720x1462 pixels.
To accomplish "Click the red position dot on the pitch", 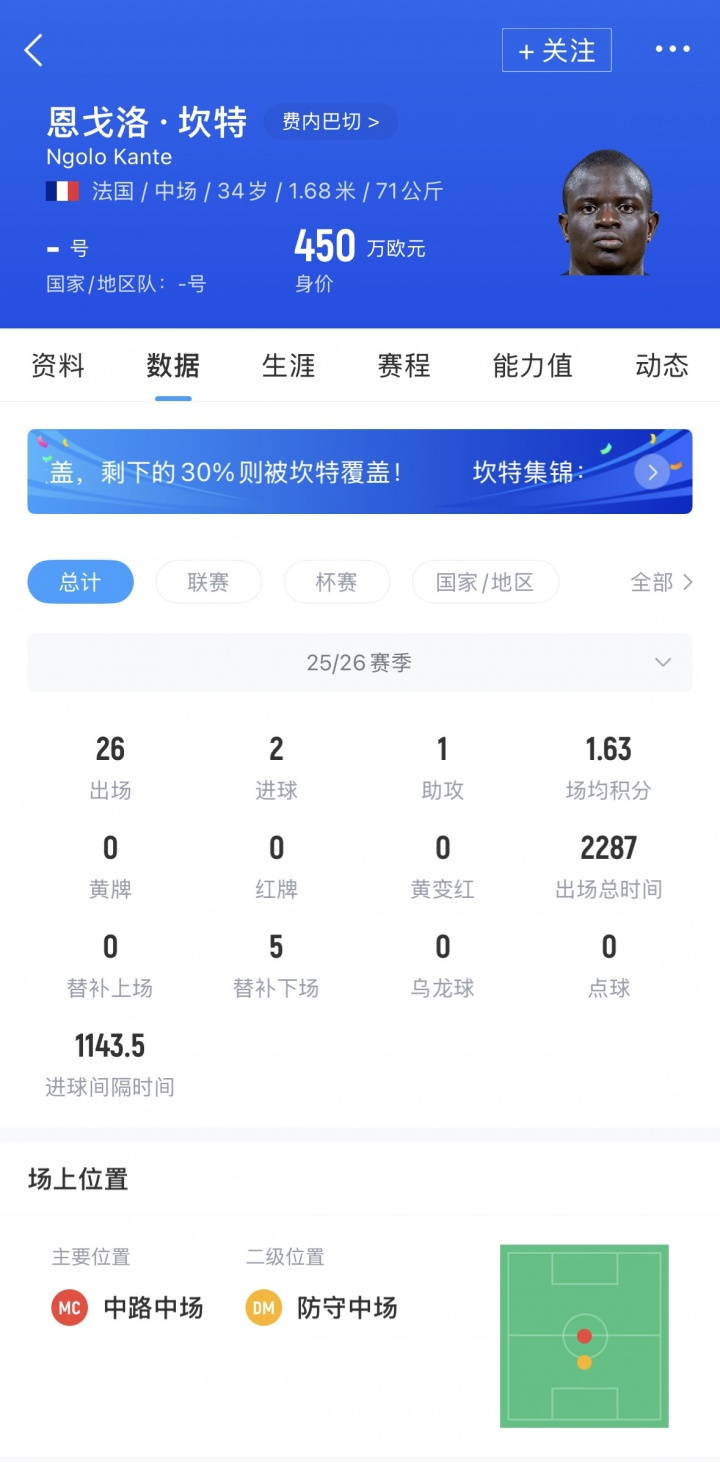I will (583, 1334).
